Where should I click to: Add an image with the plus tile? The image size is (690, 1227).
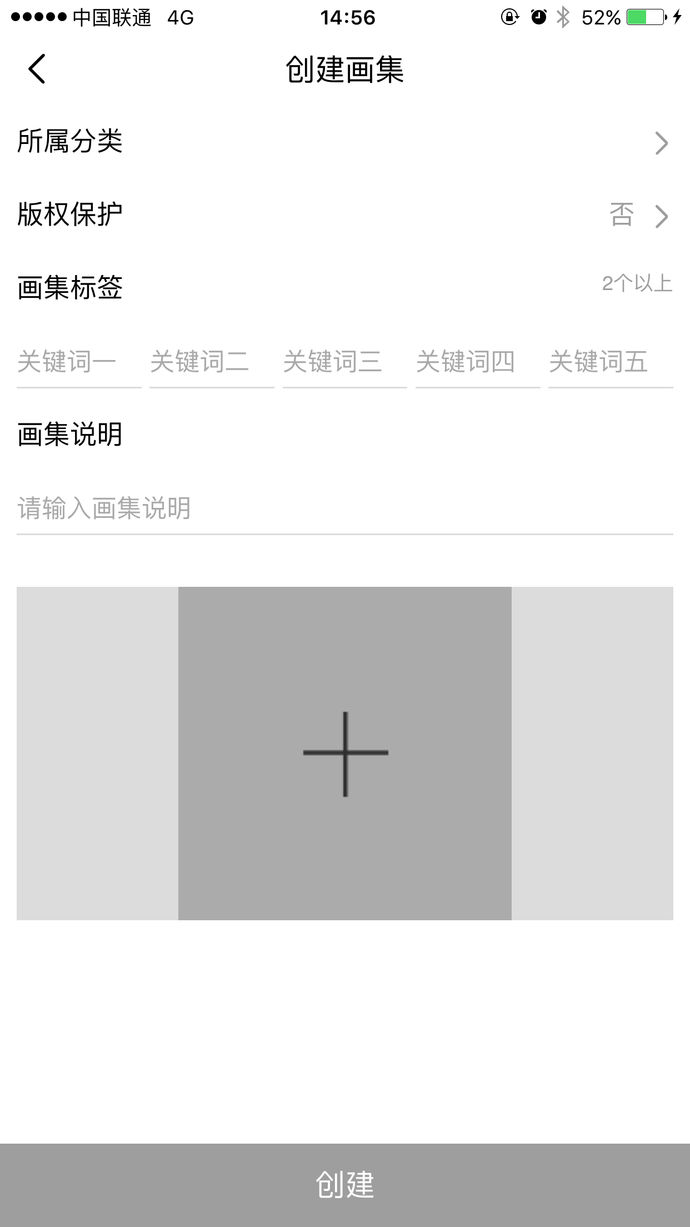pos(345,753)
